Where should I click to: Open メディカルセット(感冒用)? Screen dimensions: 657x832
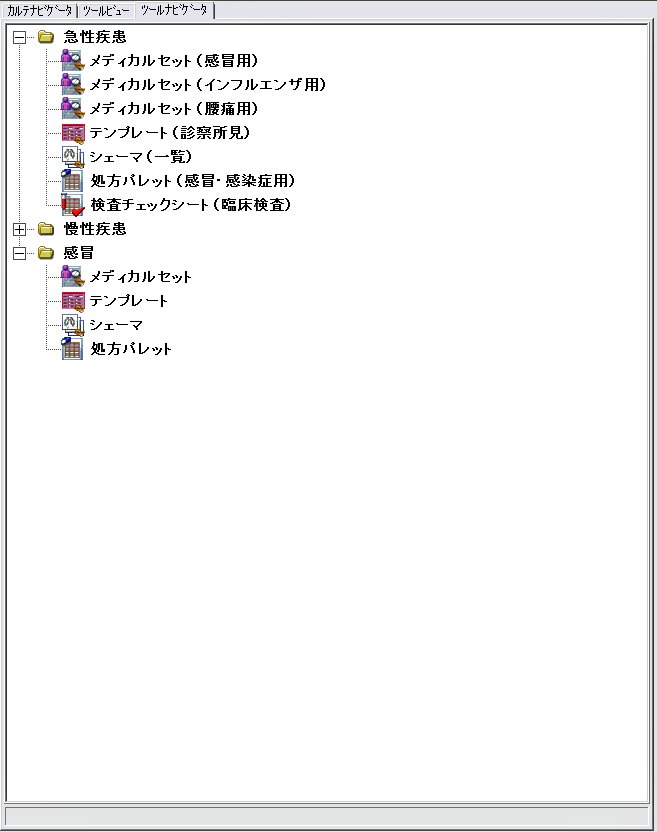tap(173, 60)
